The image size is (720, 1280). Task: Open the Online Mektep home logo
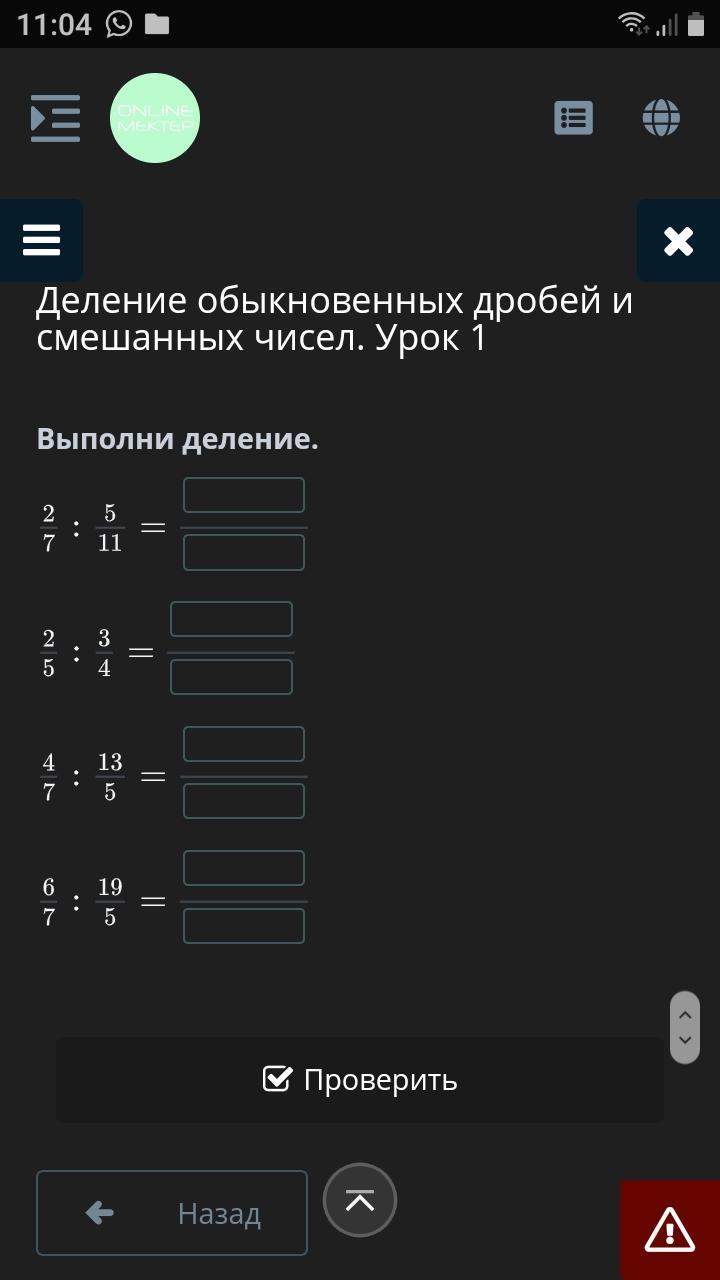[155, 118]
